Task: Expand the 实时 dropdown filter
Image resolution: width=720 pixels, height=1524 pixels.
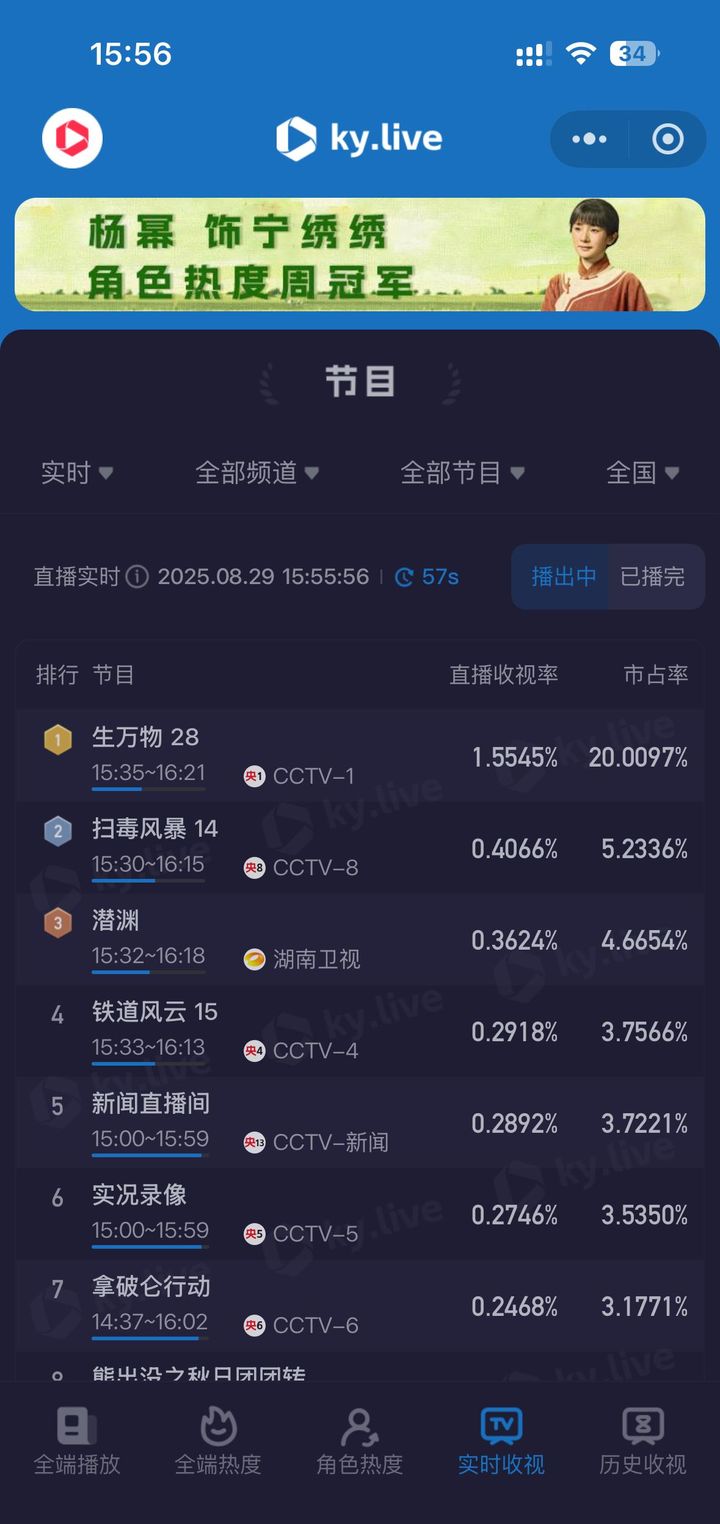Action: click(x=77, y=473)
